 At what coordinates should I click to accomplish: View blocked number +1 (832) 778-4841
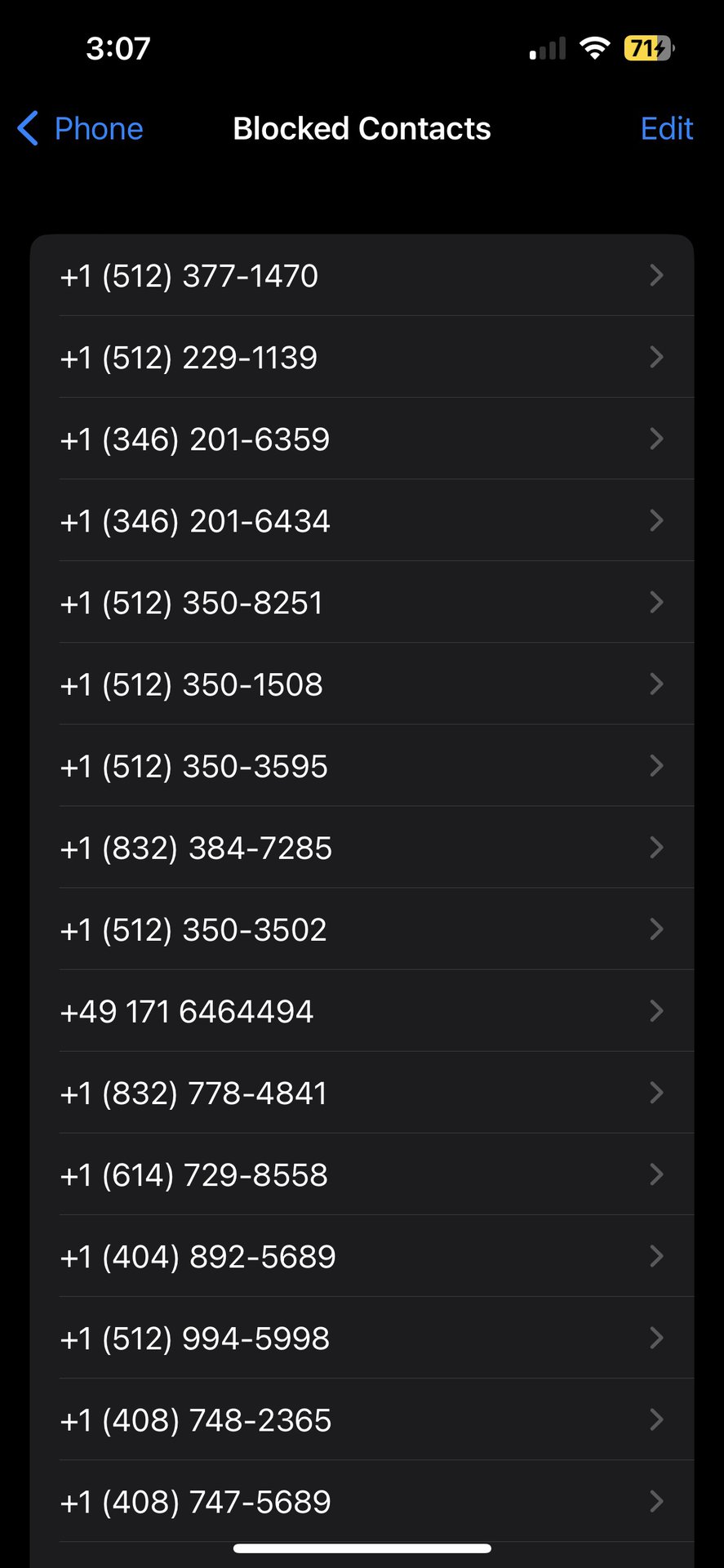point(362,1093)
